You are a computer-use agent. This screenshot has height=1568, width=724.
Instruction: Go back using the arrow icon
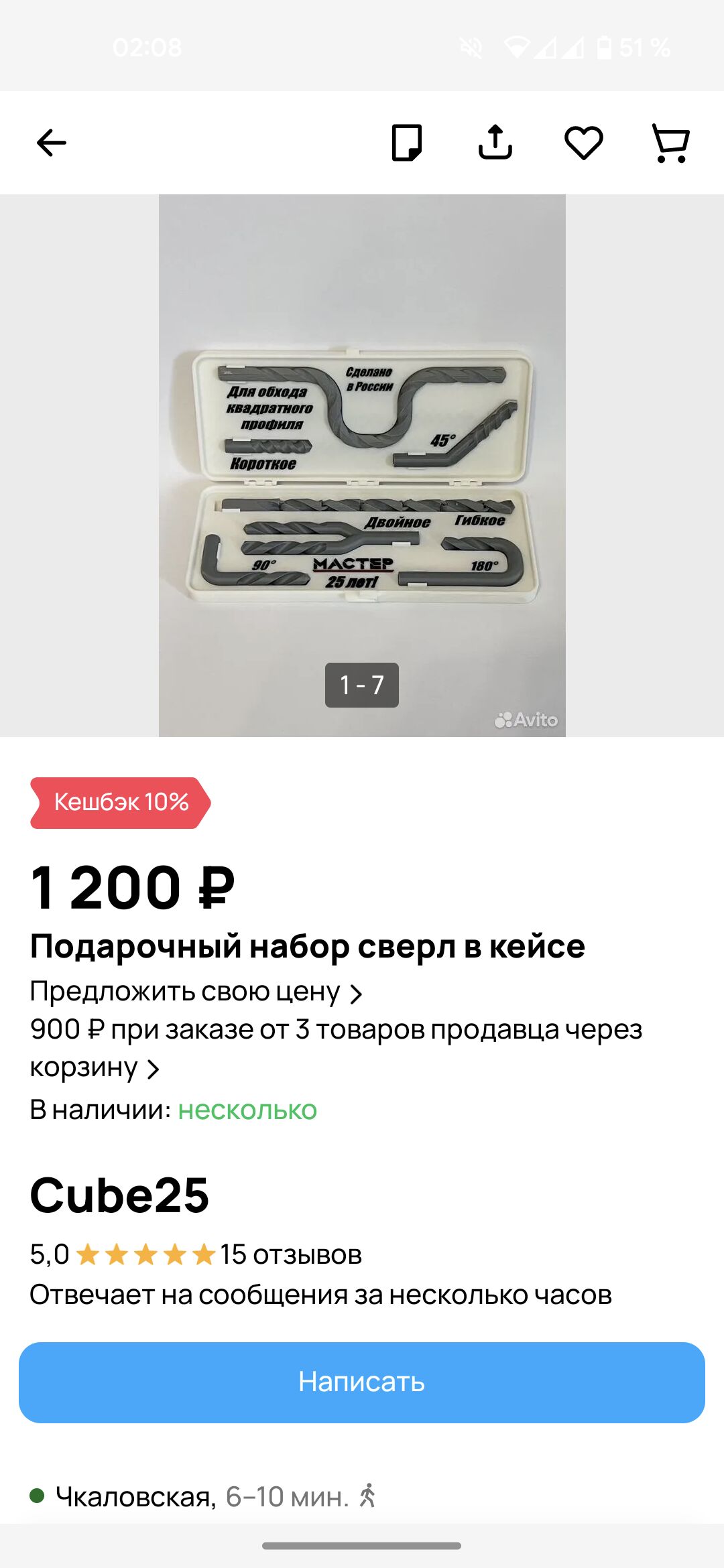[x=52, y=143]
